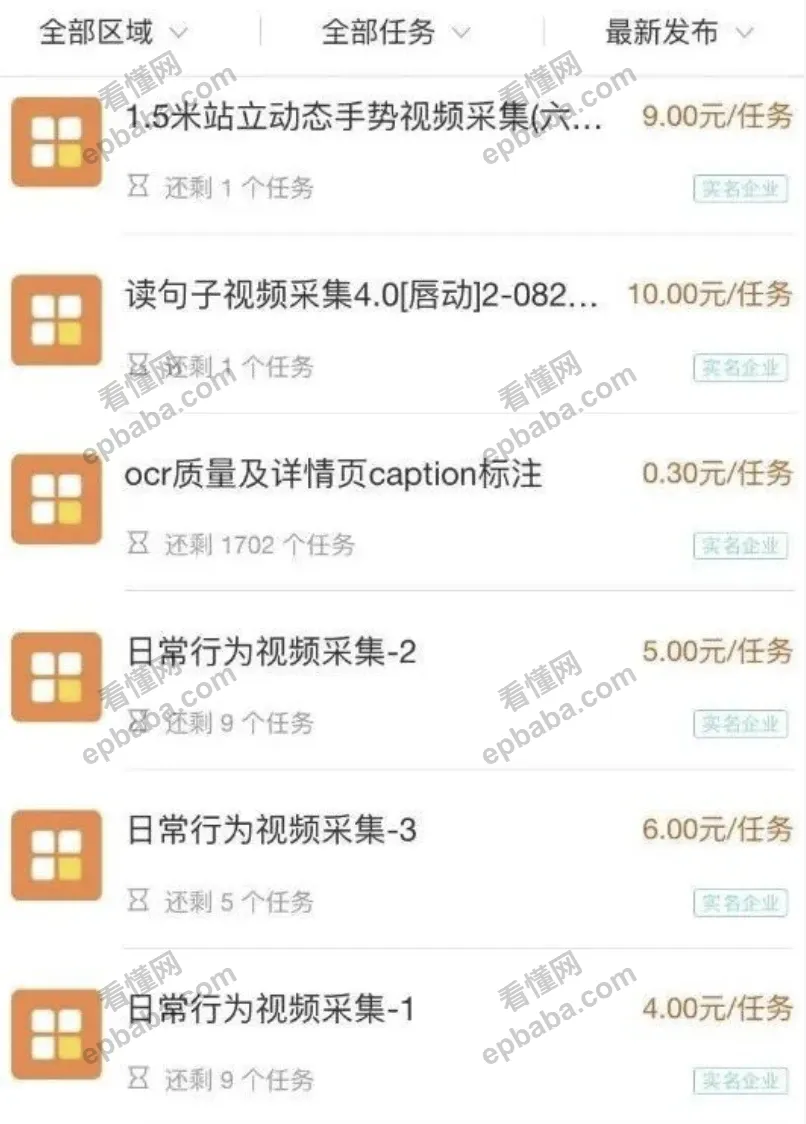View the 日常行为视频采集-3 task

(272, 830)
